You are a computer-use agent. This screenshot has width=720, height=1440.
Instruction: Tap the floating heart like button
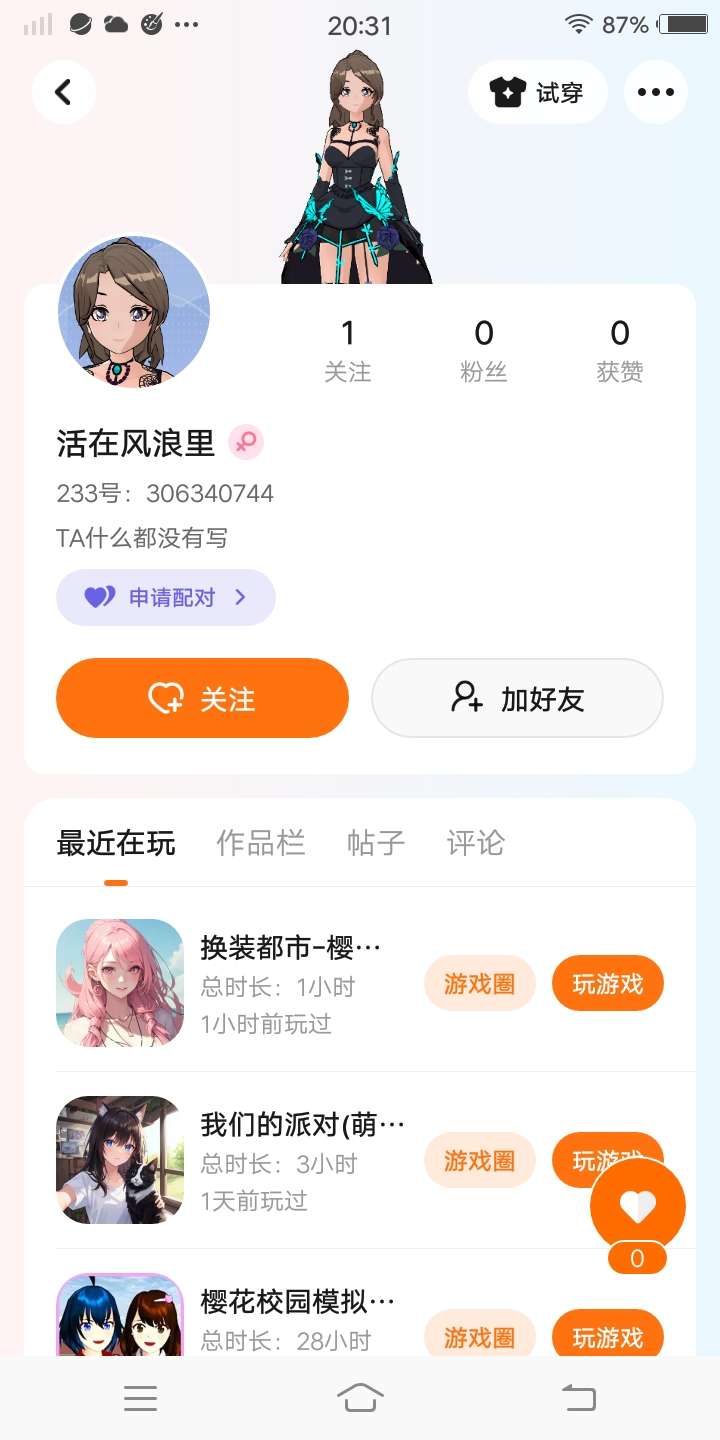(637, 1206)
